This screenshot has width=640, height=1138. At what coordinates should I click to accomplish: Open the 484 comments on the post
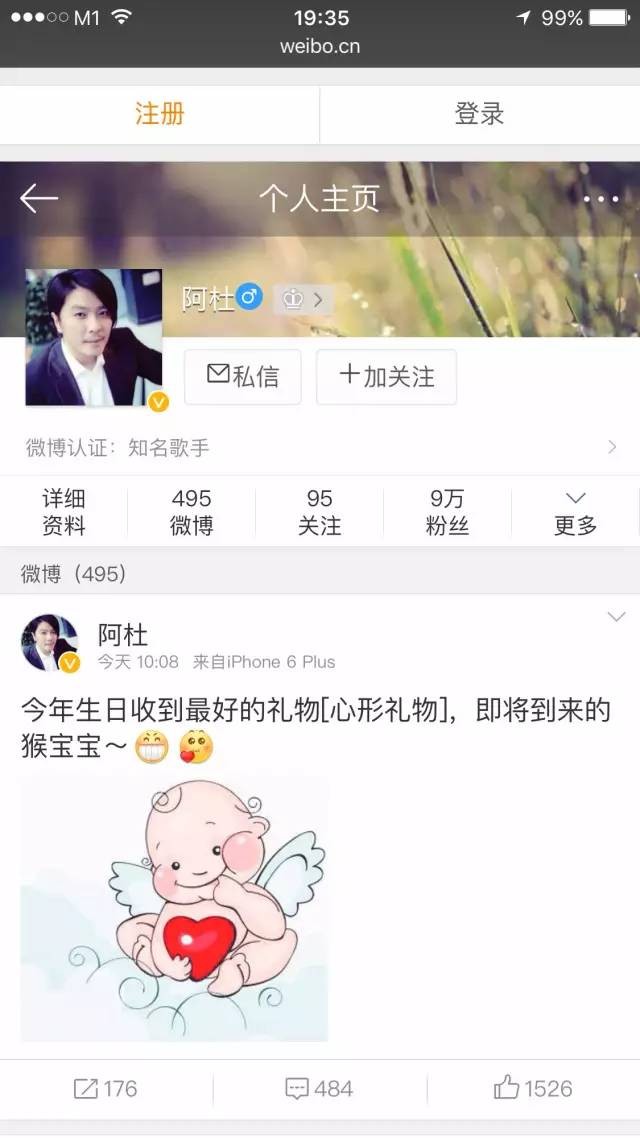tap(319, 1088)
